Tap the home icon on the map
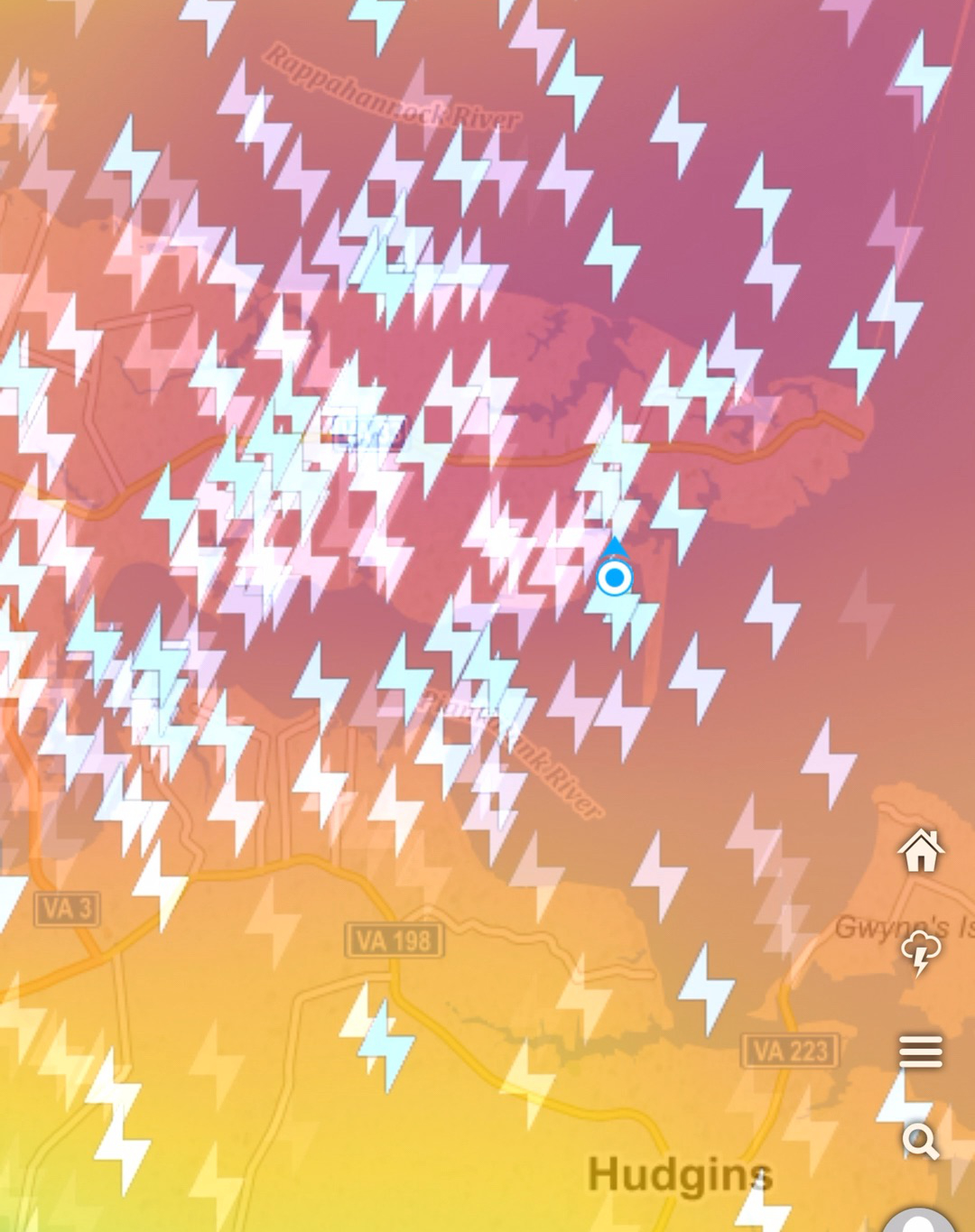 (x=920, y=850)
